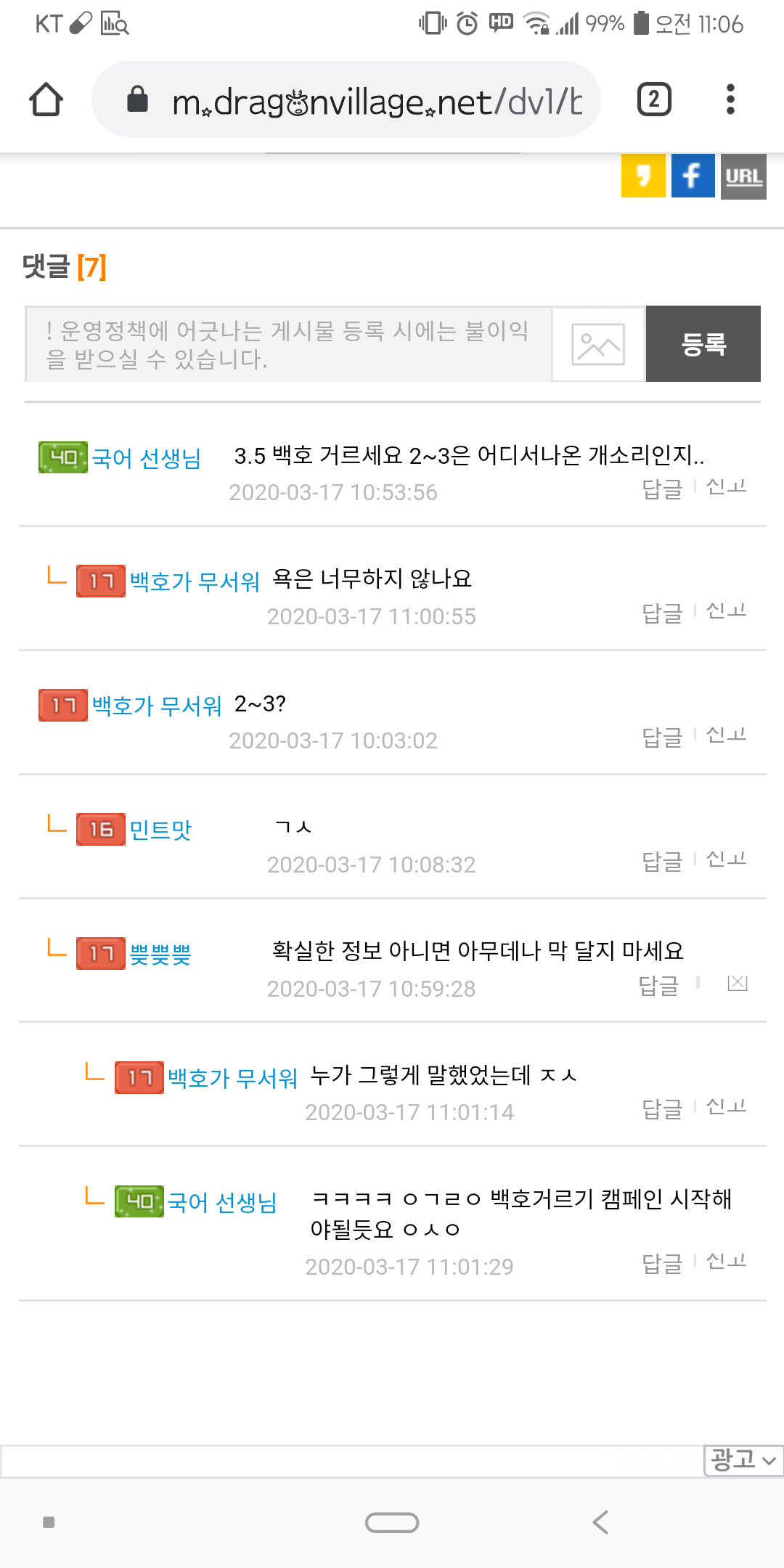
Task: Attach an image to the comment
Action: click(598, 344)
